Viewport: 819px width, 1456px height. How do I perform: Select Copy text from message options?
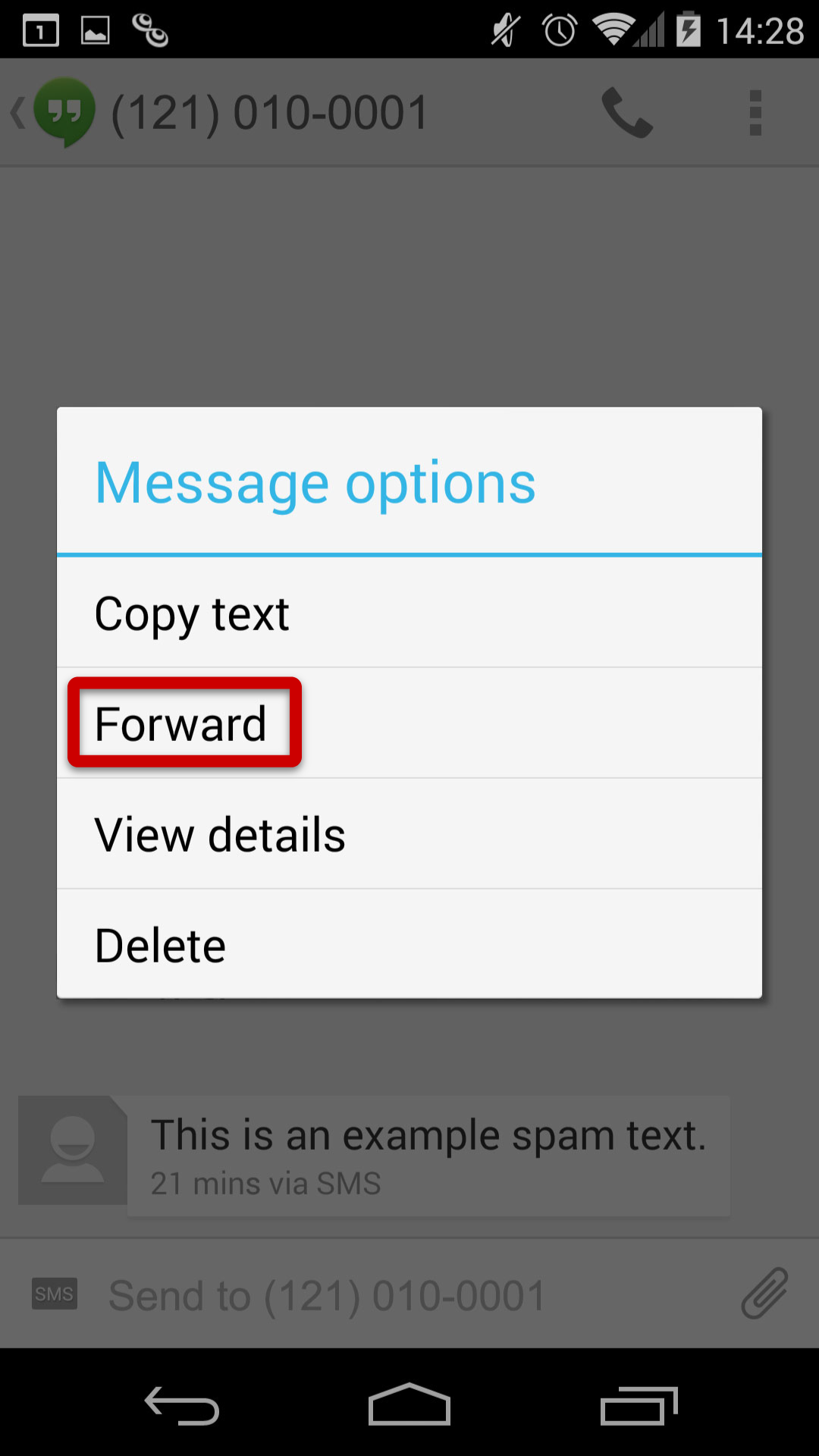(409, 613)
